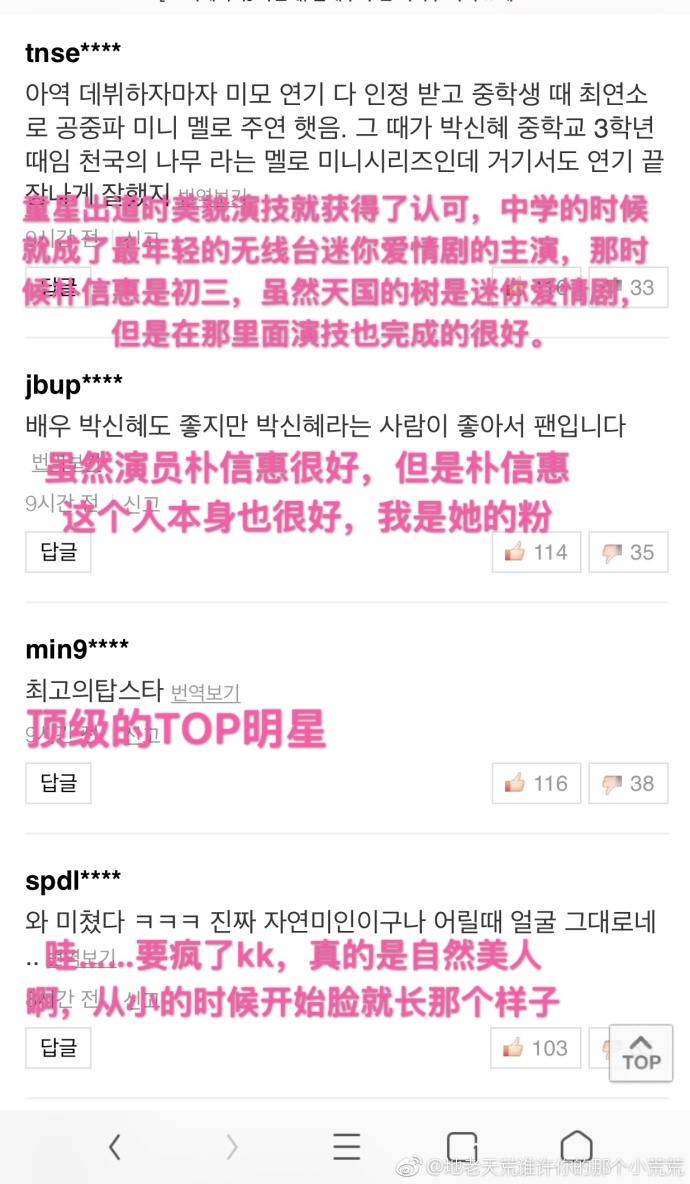Reply to spdl's comment
690x1184 pixels.
[58, 1048]
